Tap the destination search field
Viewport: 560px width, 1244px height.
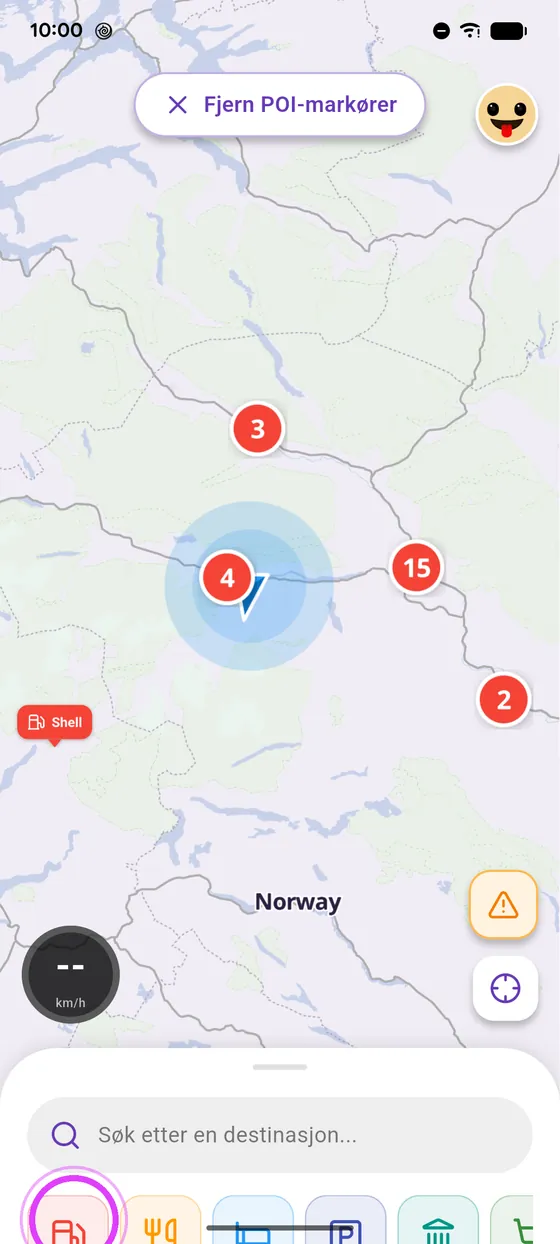(x=280, y=1135)
